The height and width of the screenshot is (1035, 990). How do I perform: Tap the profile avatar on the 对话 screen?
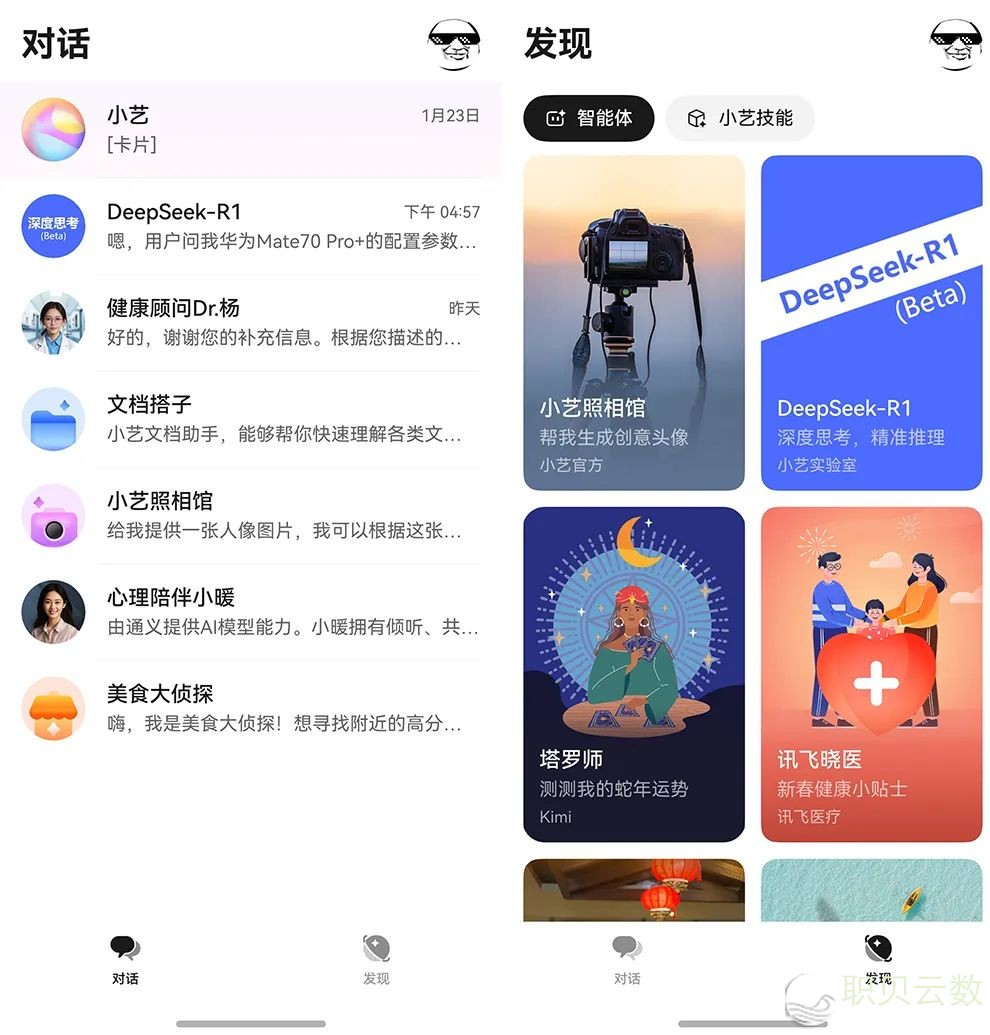click(x=454, y=45)
